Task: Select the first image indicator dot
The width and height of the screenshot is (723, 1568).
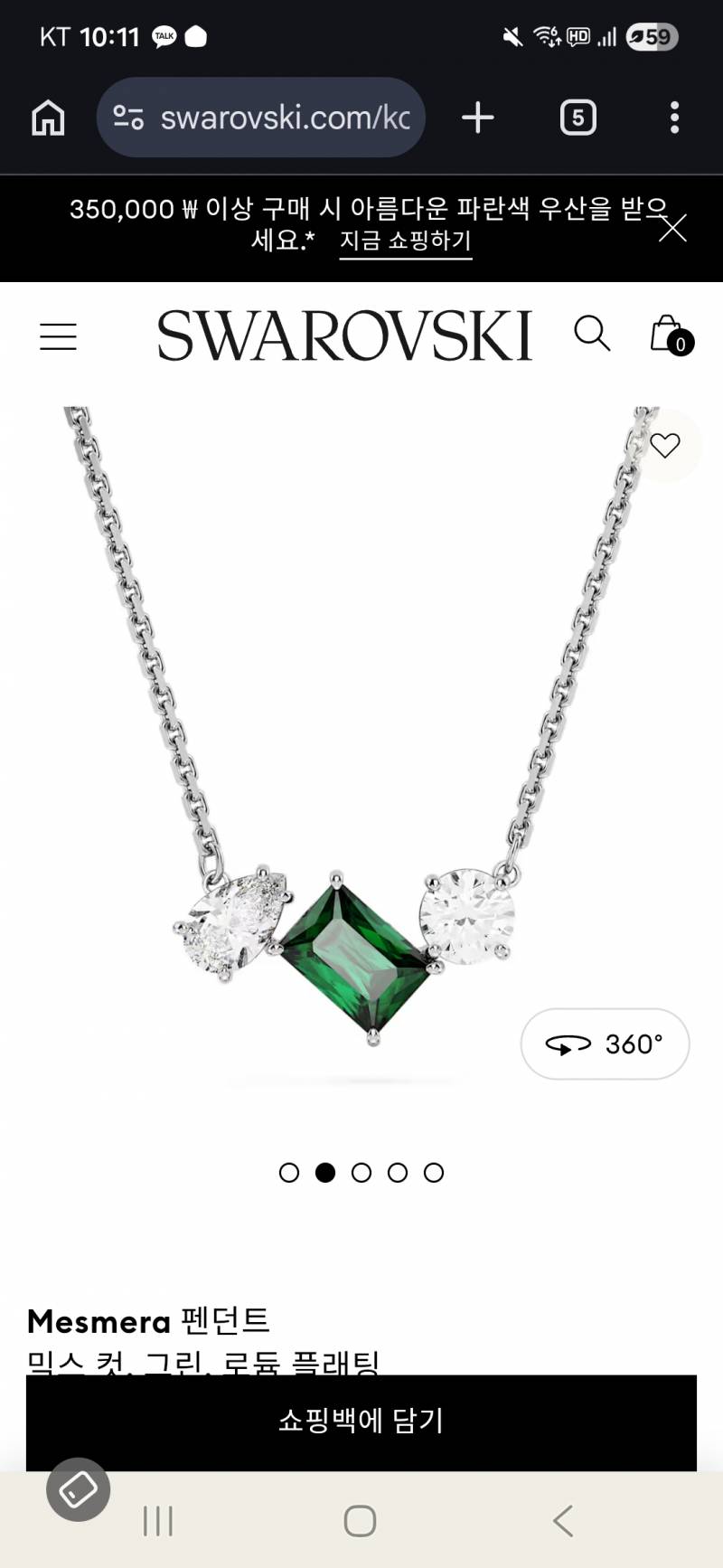Action: 289,1173
